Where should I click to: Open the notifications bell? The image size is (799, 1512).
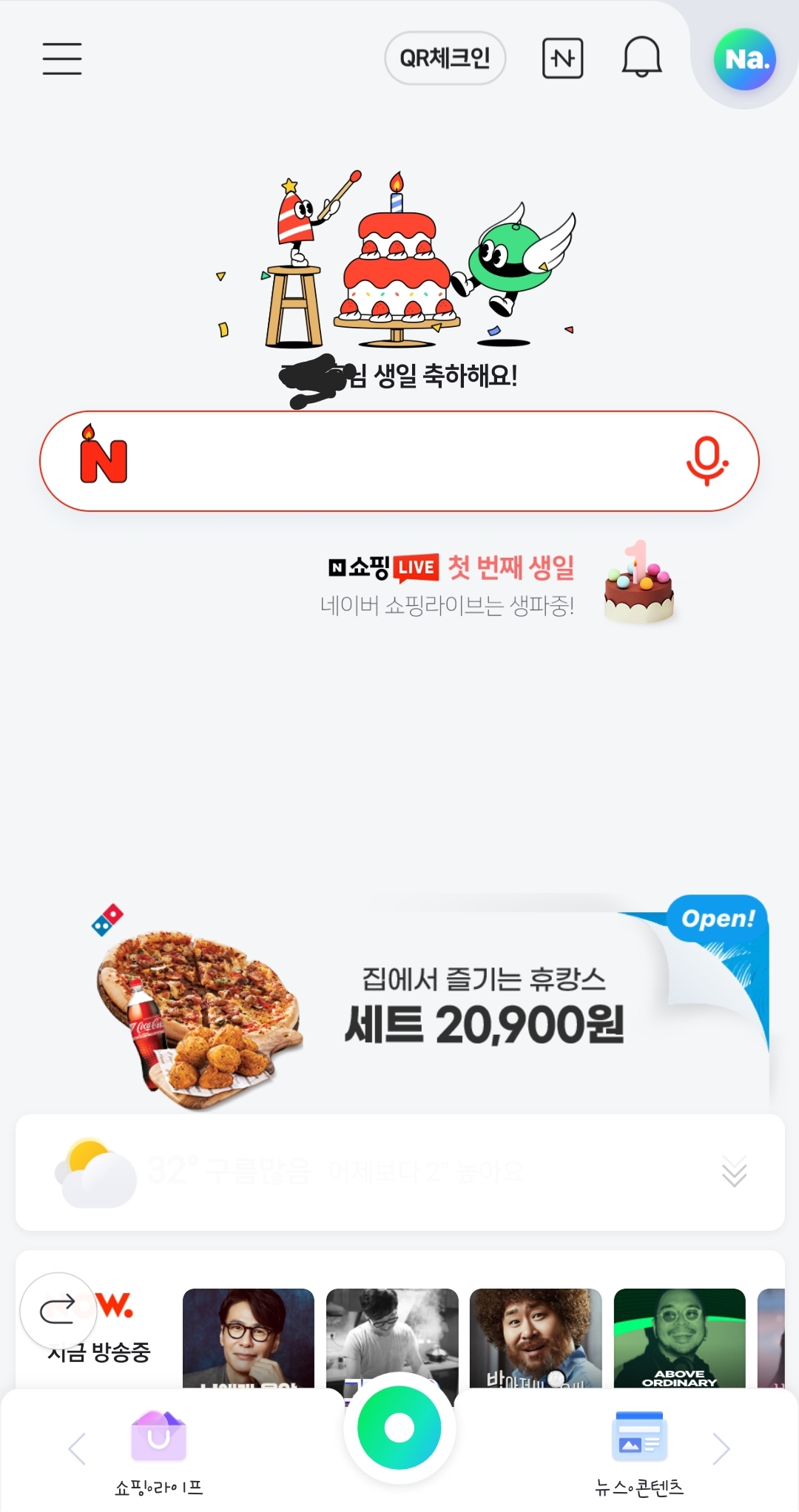[641, 57]
